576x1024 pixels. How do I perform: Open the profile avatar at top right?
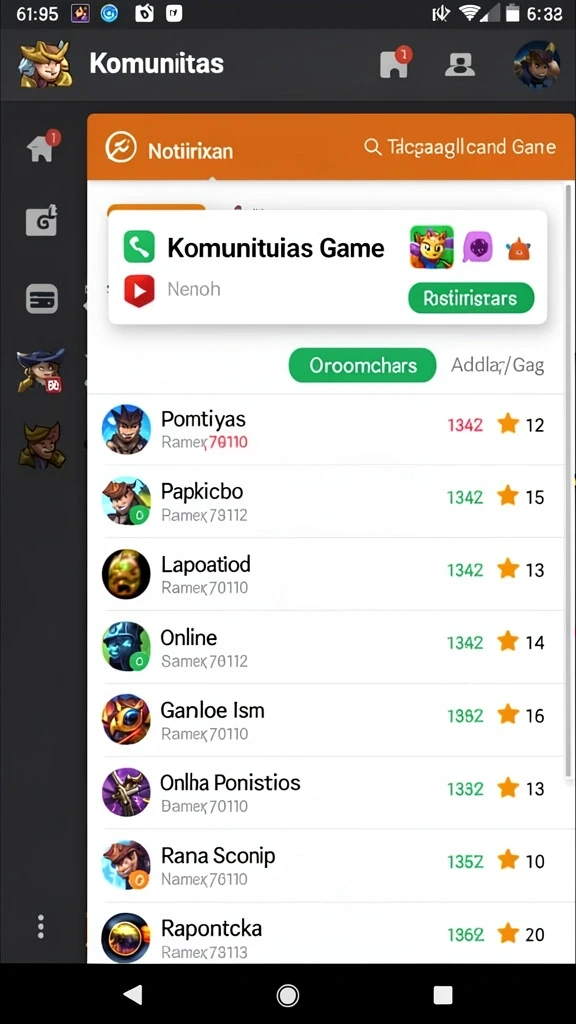coord(537,64)
